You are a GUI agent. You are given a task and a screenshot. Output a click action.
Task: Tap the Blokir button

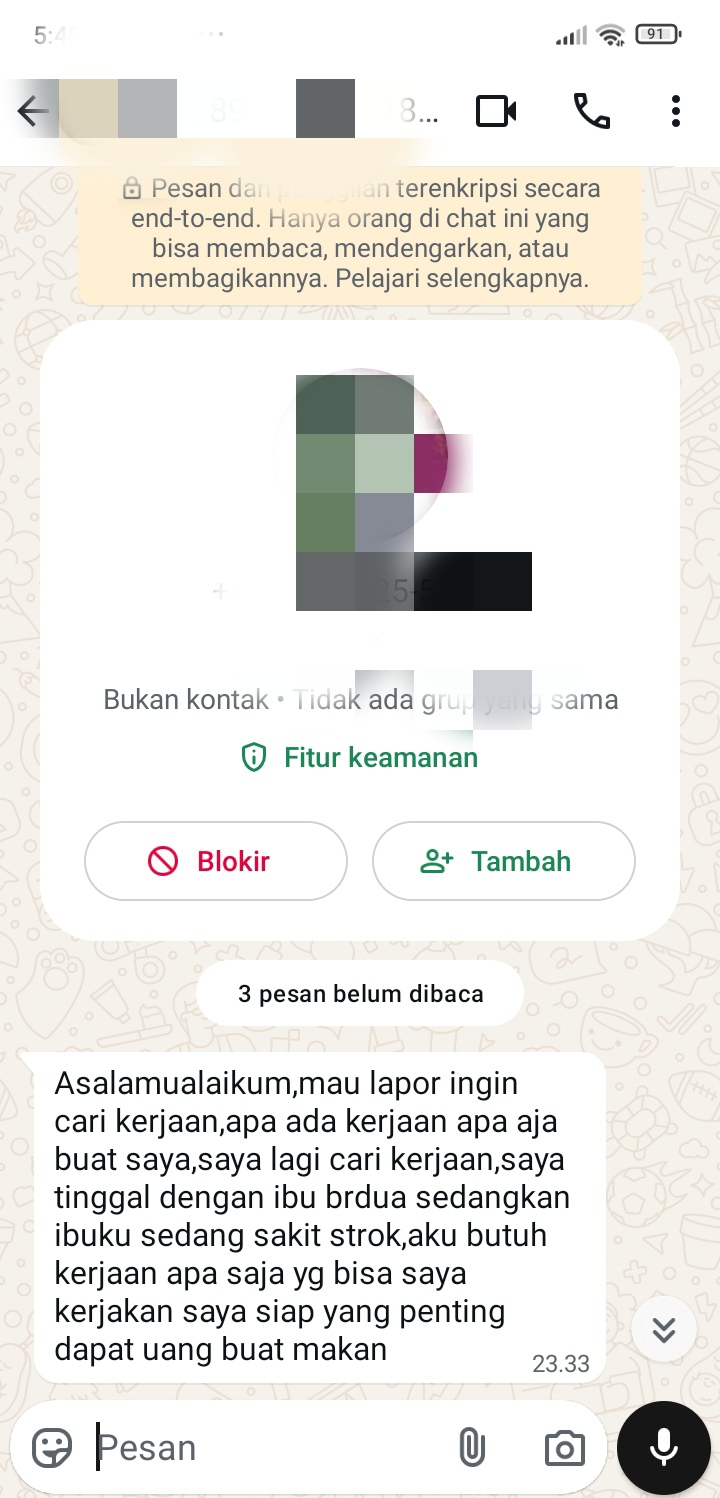(x=215, y=861)
